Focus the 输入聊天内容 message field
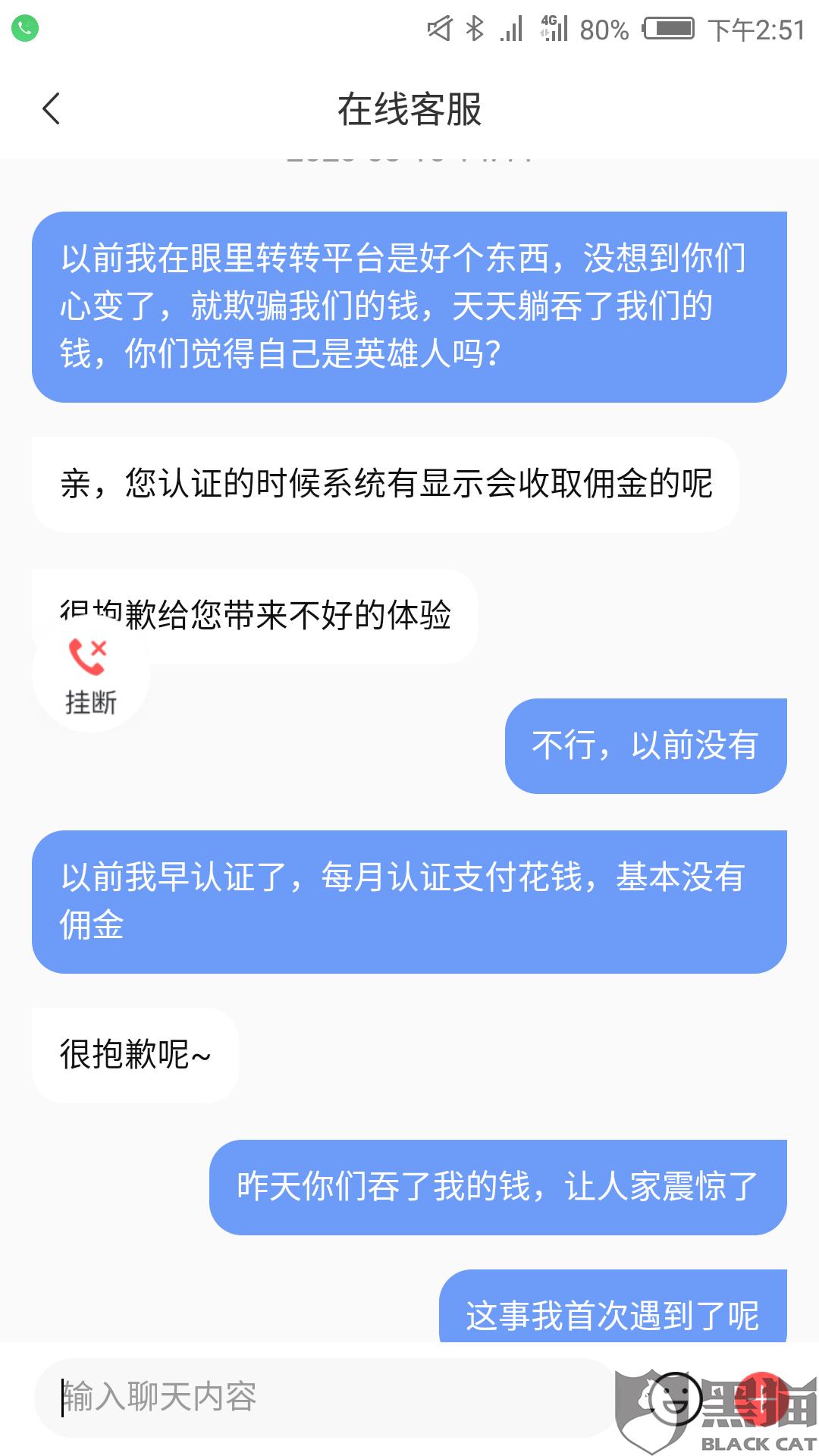The image size is (819, 1456). point(326,1397)
